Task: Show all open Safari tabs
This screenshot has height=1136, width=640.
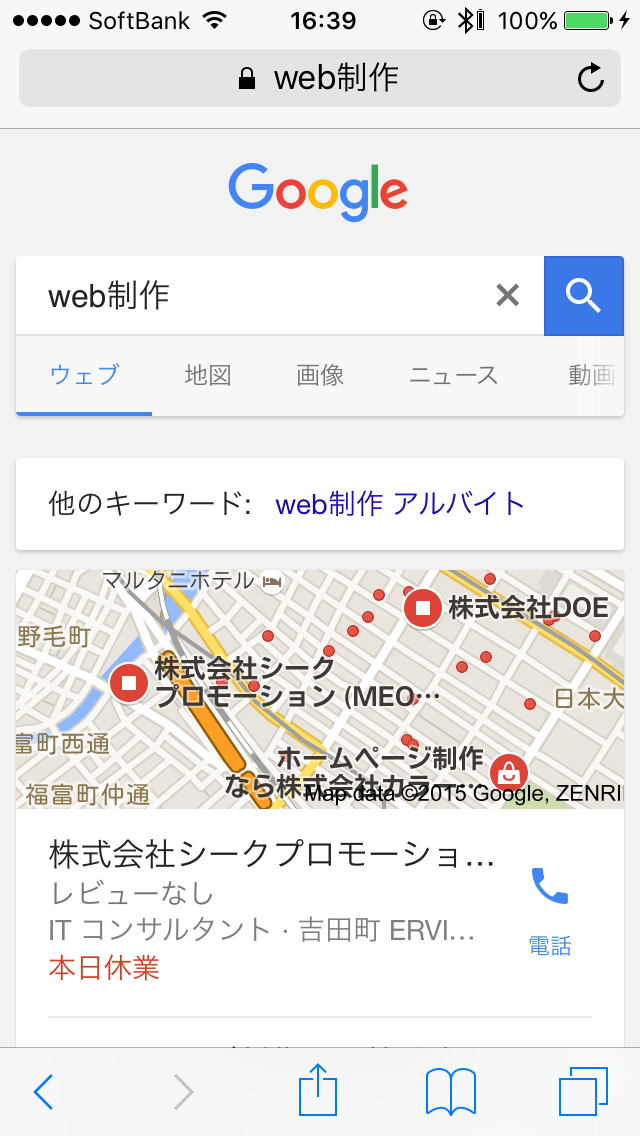Action: pyautogui.click(x=583, y=1091)
